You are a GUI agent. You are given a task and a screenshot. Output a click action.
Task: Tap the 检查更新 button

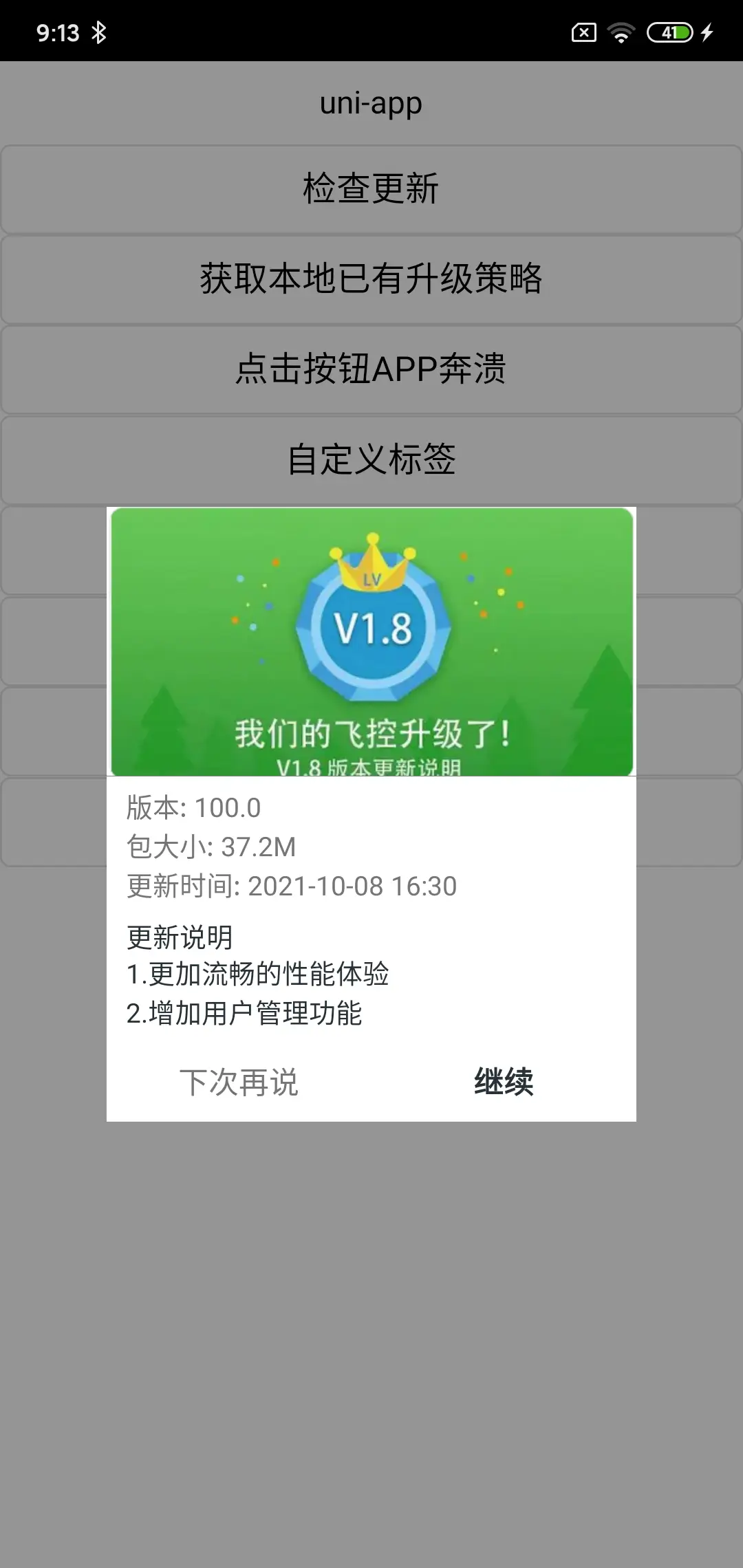pyautogui.click(x=371, y=189)
